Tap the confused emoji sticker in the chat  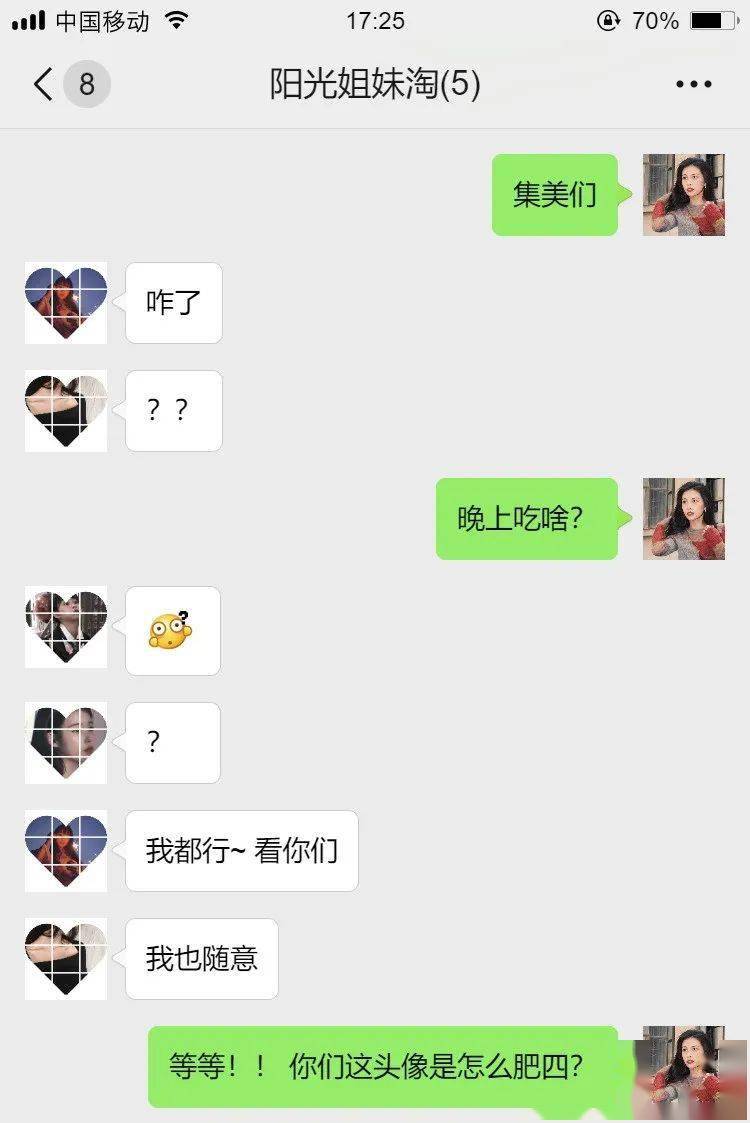172,629
